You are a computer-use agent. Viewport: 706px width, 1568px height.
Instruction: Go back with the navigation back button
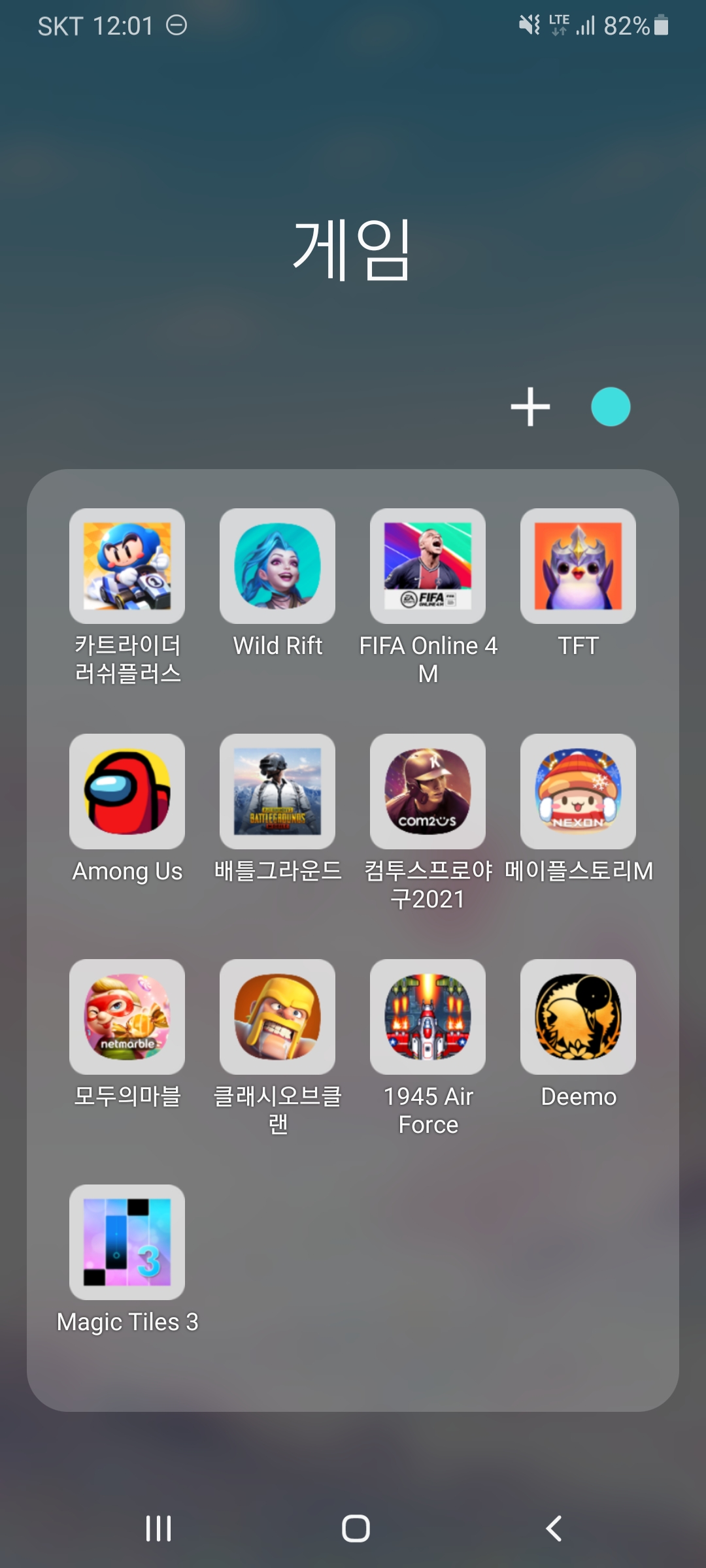[554, 1529]
